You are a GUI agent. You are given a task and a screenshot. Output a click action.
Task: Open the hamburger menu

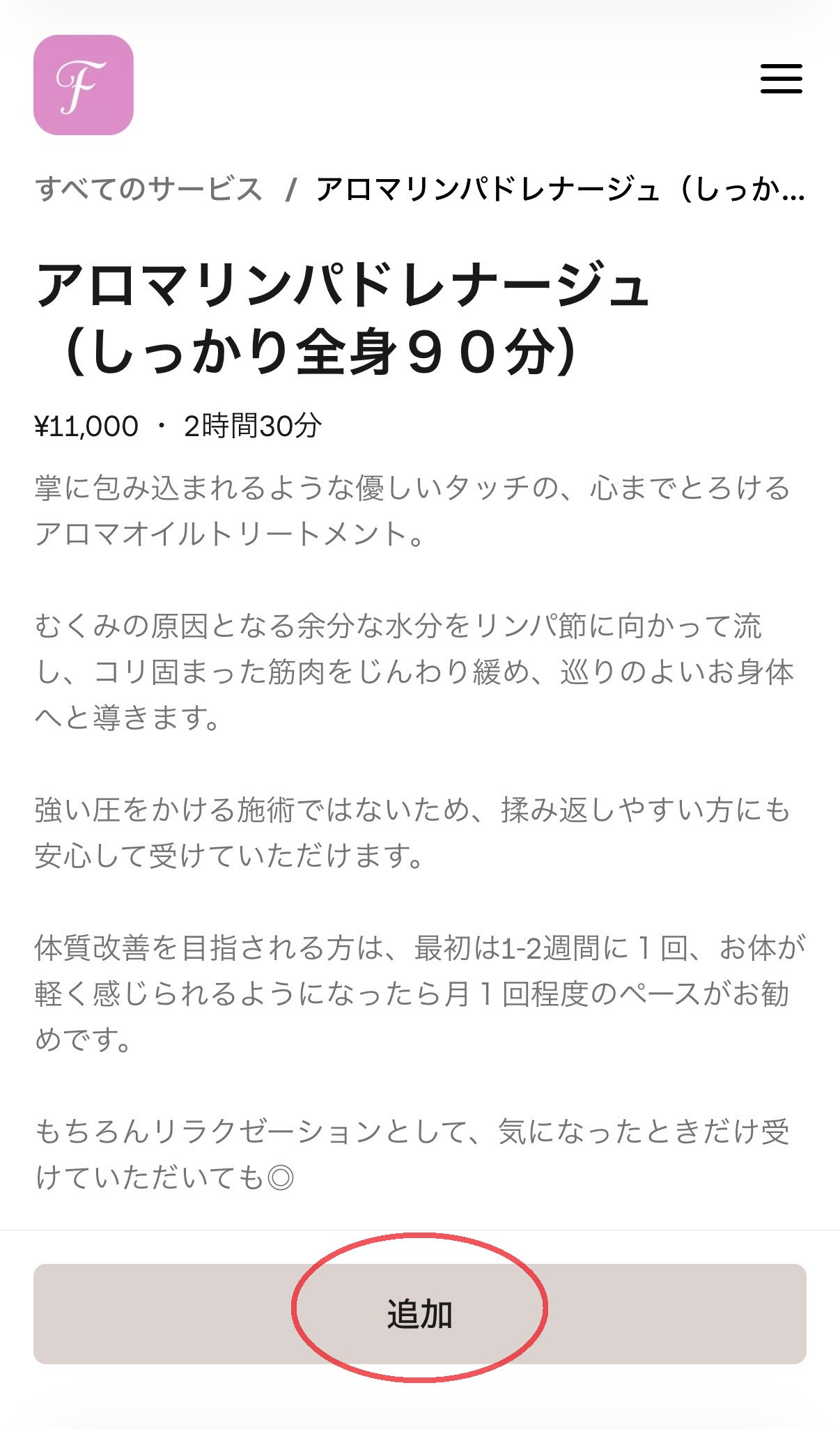781,79
